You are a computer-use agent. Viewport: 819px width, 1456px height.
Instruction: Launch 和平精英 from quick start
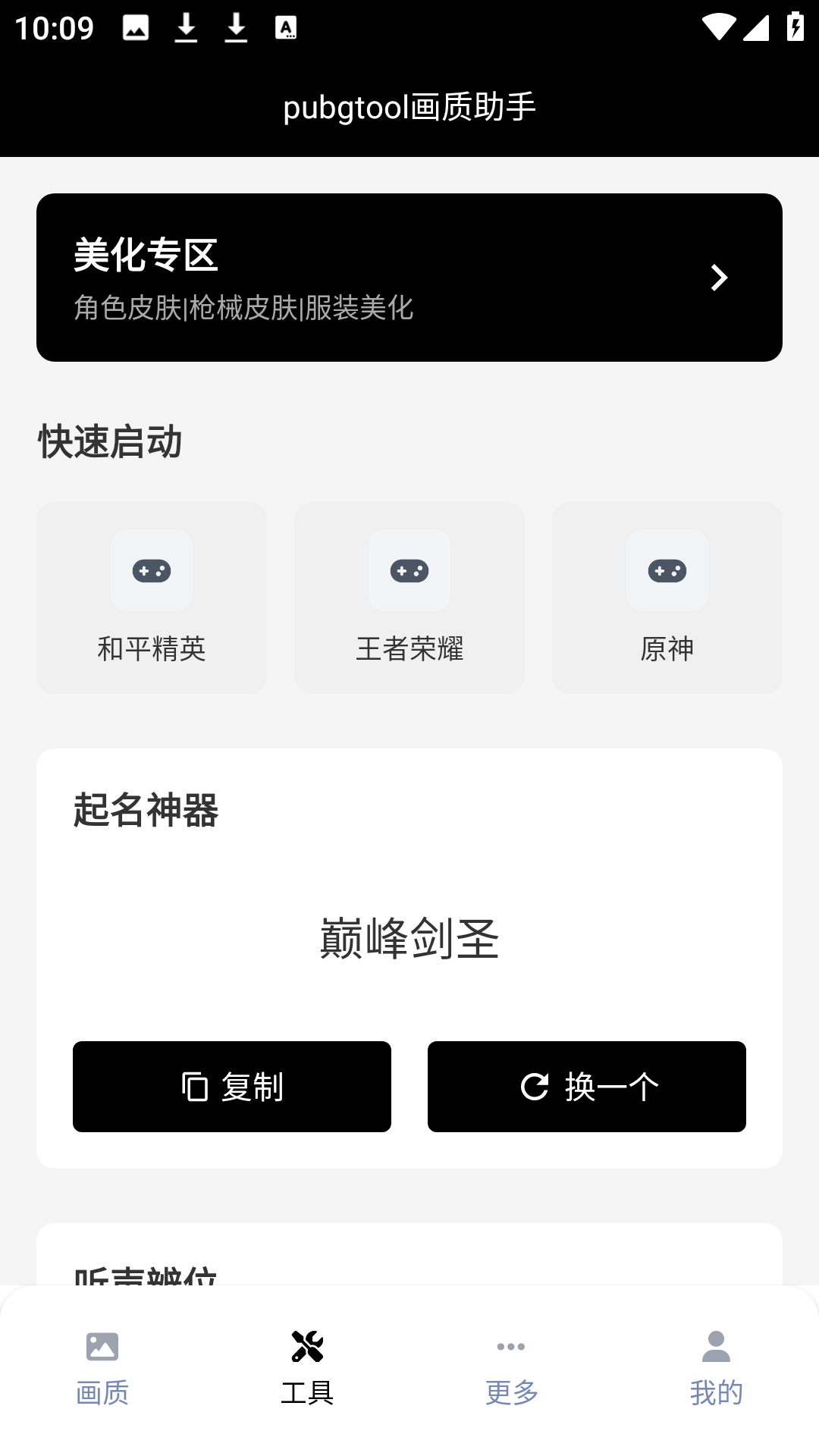[152, 598]
